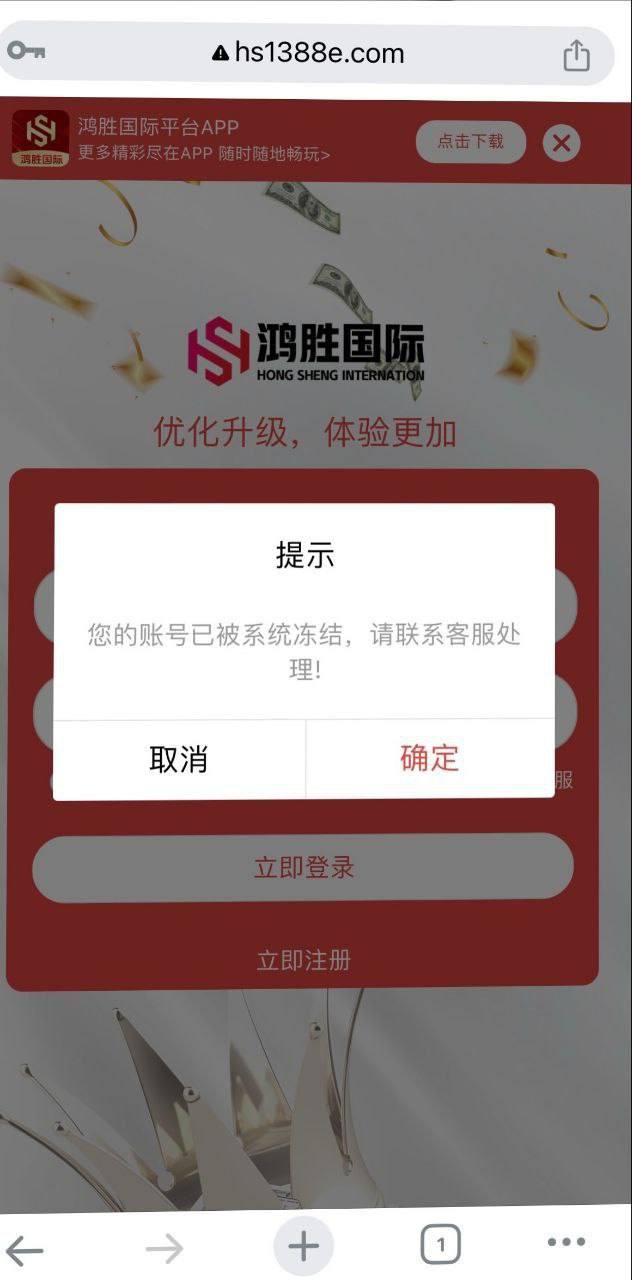Open the tab switcher showing 1
This screenshot has height=1280, width=632.
(440, 1245)
